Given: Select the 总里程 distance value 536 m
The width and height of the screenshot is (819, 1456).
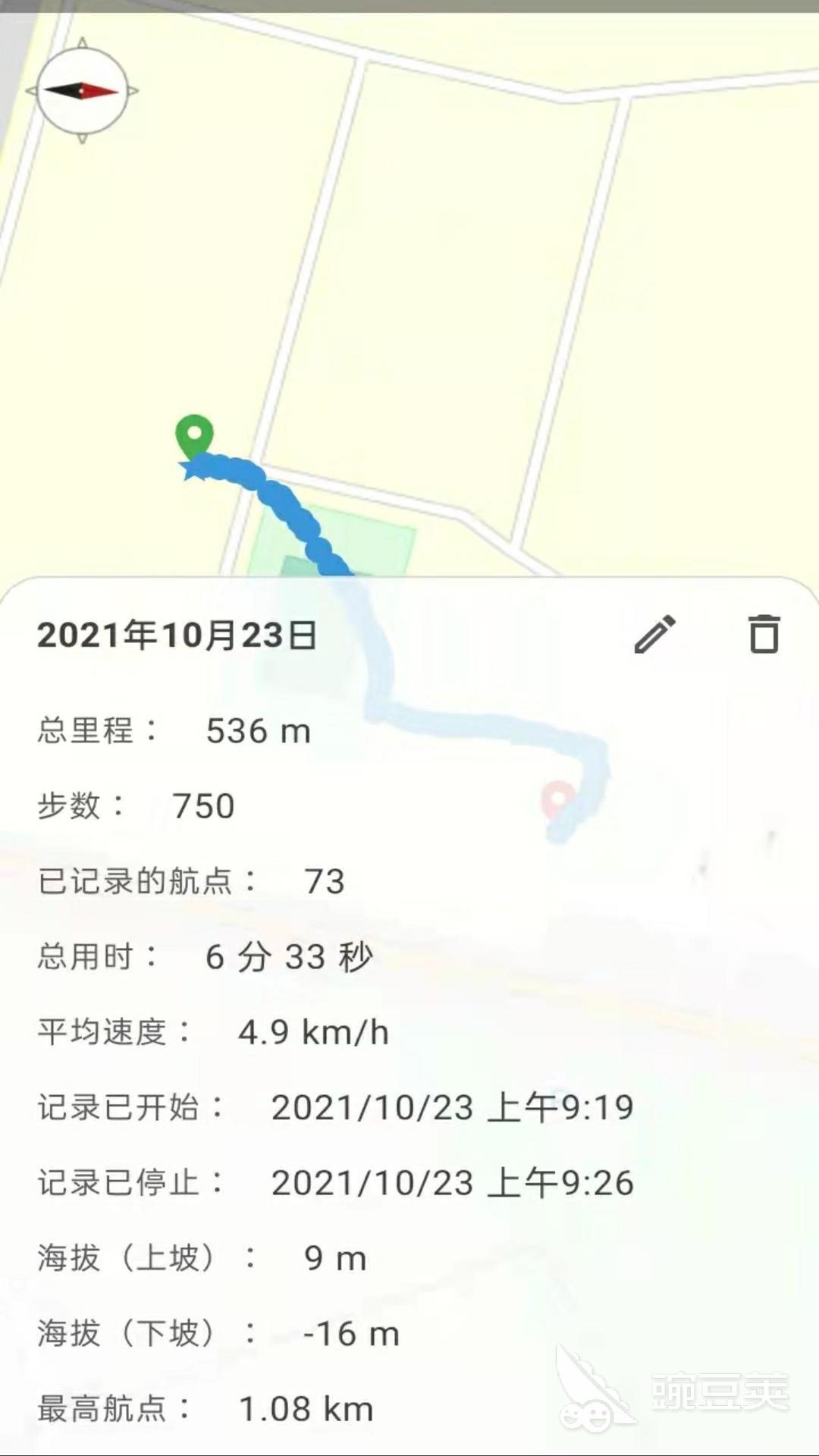Looking at the screenshot, I should [x=259, y=730].
